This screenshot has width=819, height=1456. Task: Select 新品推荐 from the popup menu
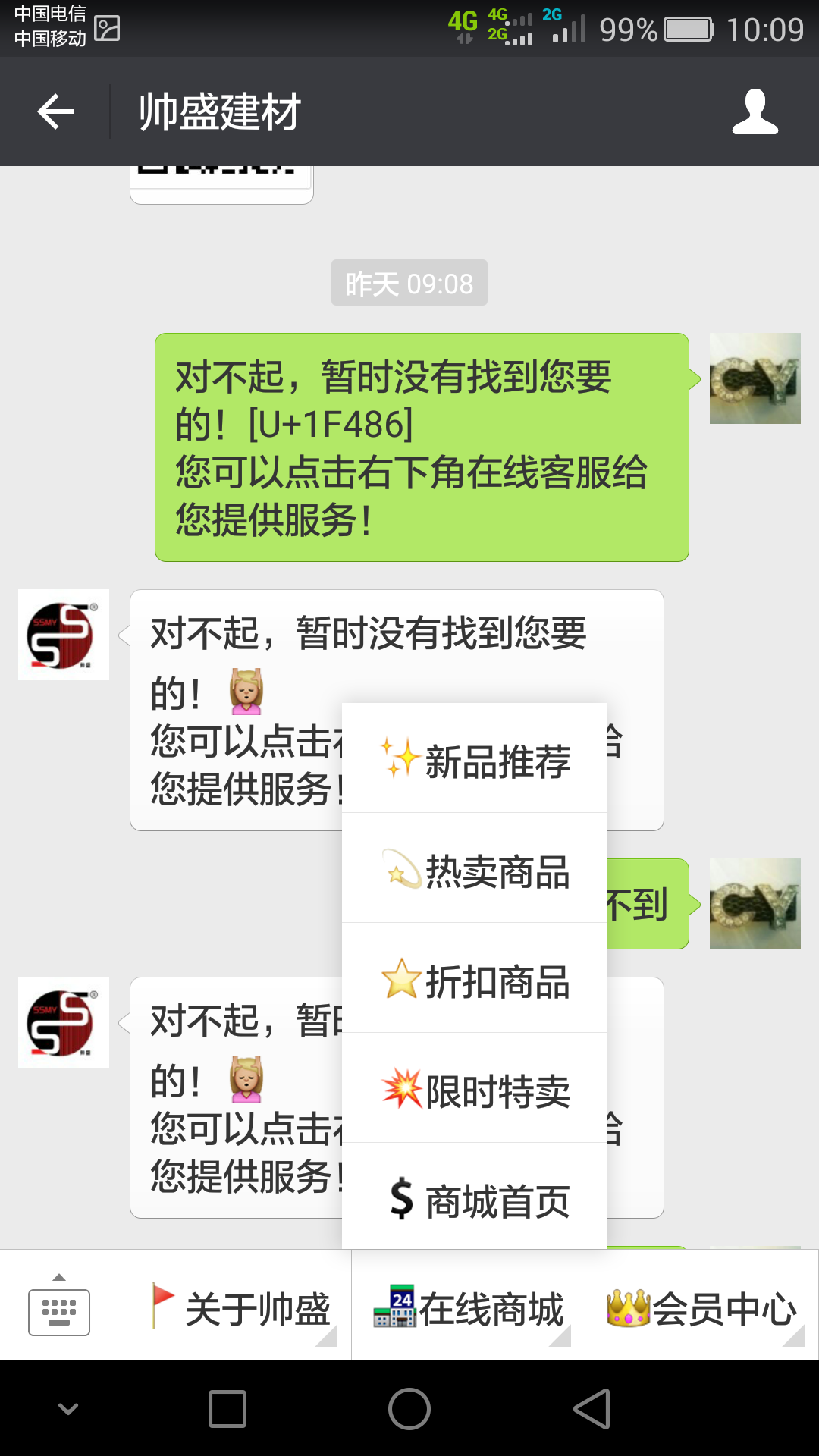pyautogui.click(x=475, y=760)
